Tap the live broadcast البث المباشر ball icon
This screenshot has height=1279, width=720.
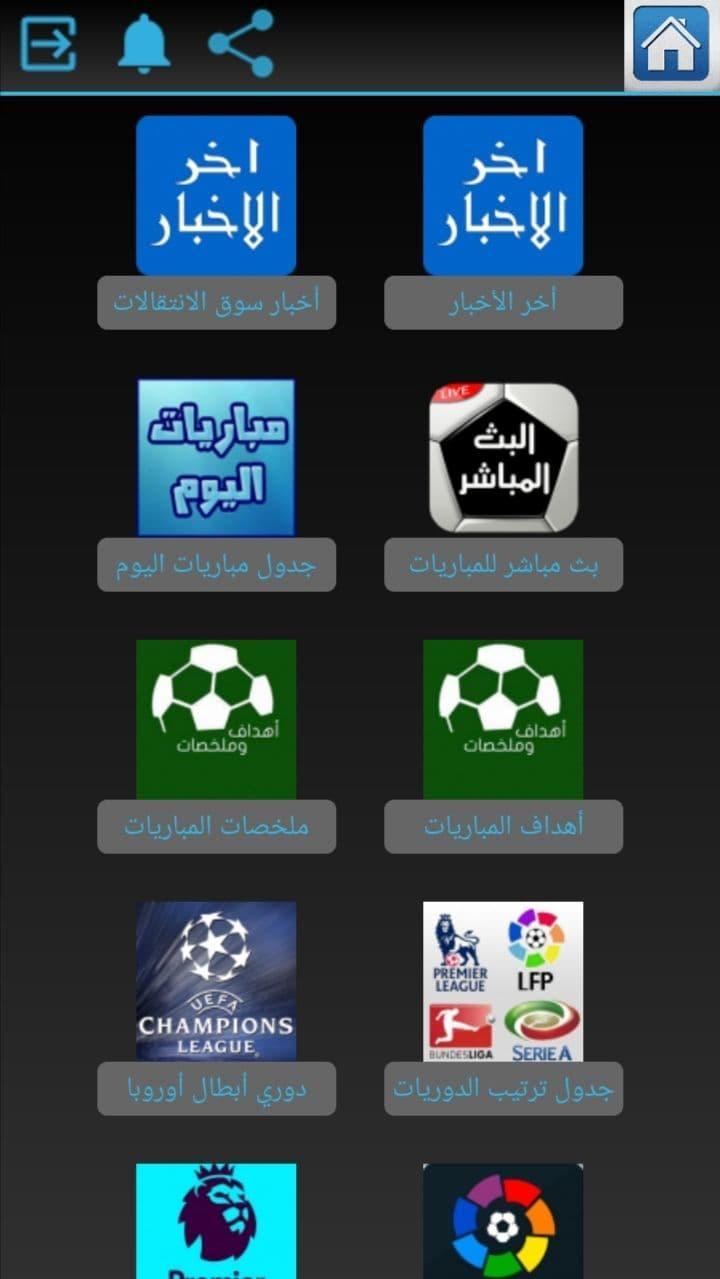pyautogui.click(x=503, y=458)
